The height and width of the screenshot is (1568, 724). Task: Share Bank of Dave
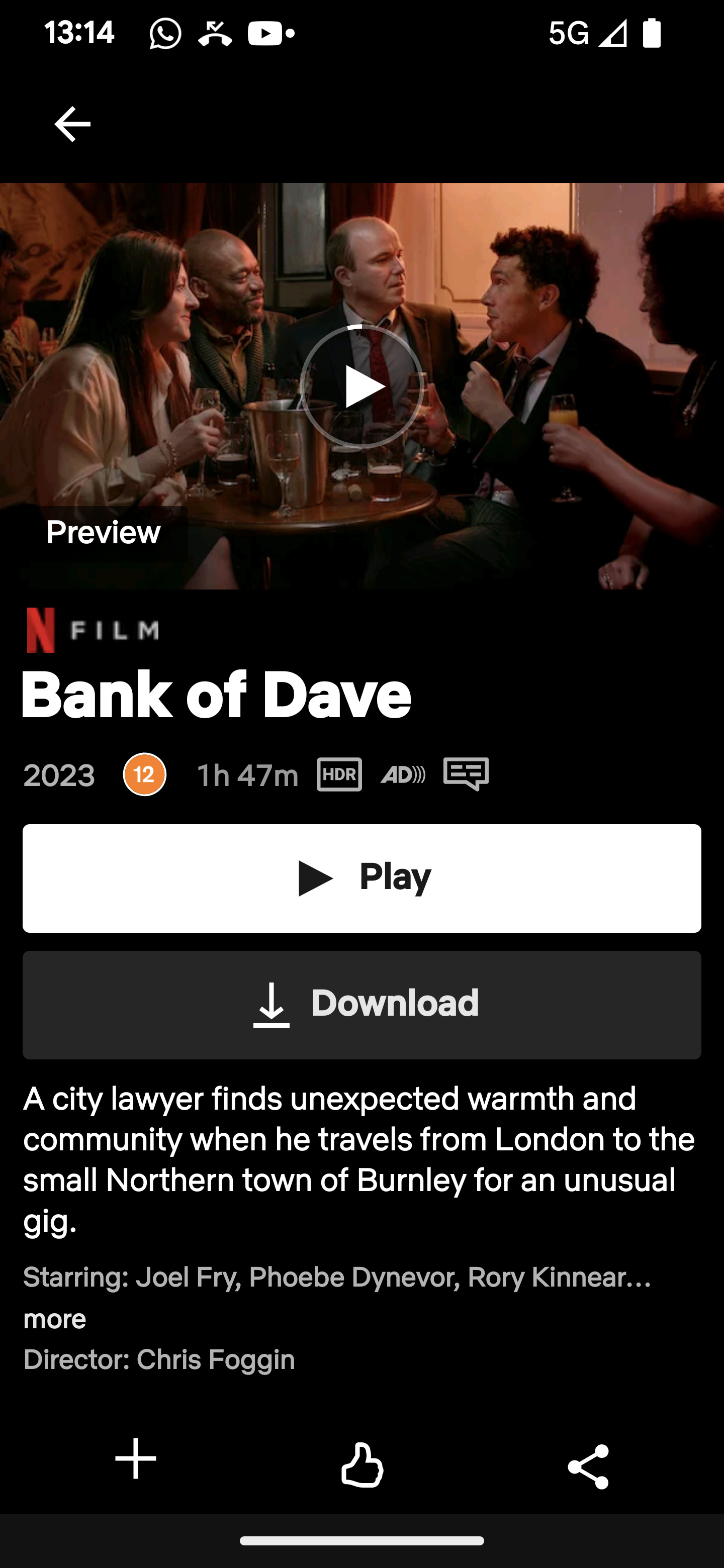pos(588,1466)
